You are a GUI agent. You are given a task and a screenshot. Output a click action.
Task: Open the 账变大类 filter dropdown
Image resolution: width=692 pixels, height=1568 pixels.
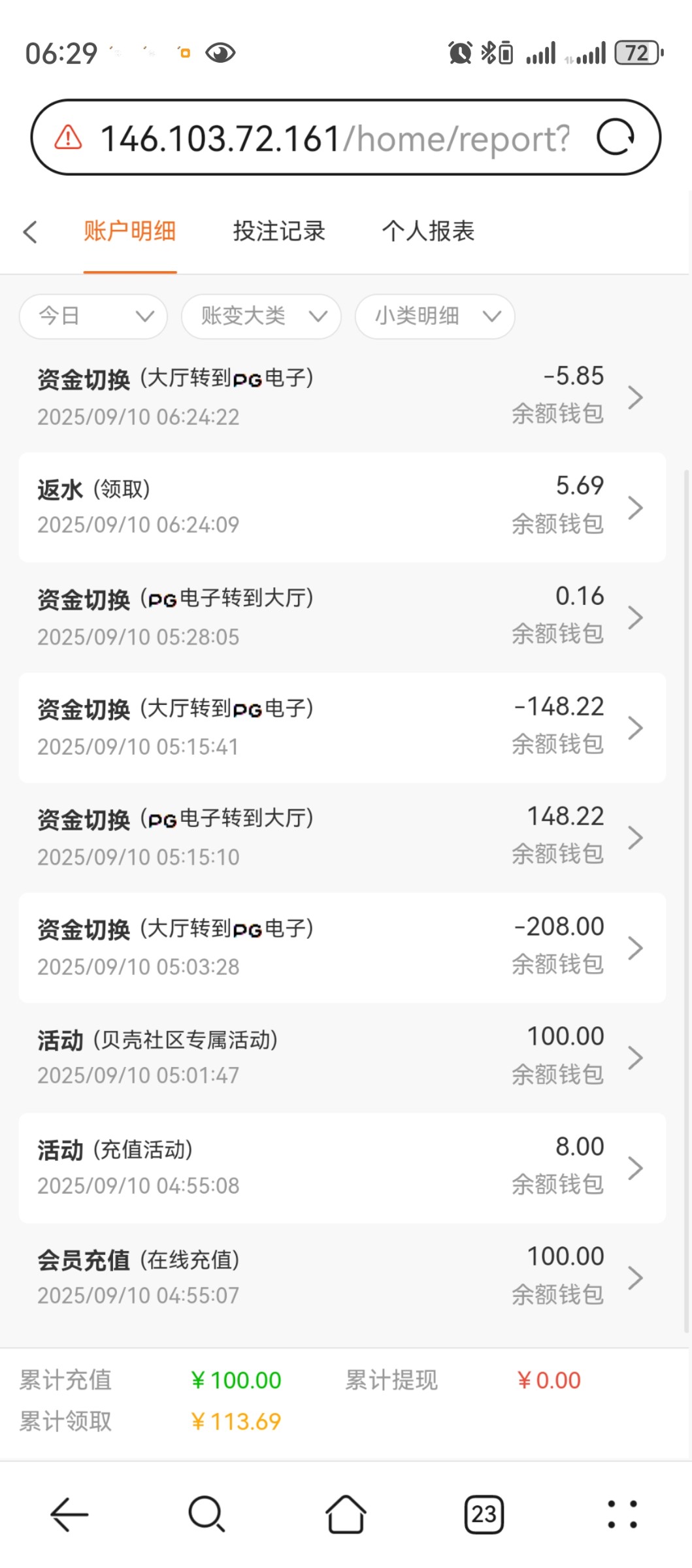[261, 316]
